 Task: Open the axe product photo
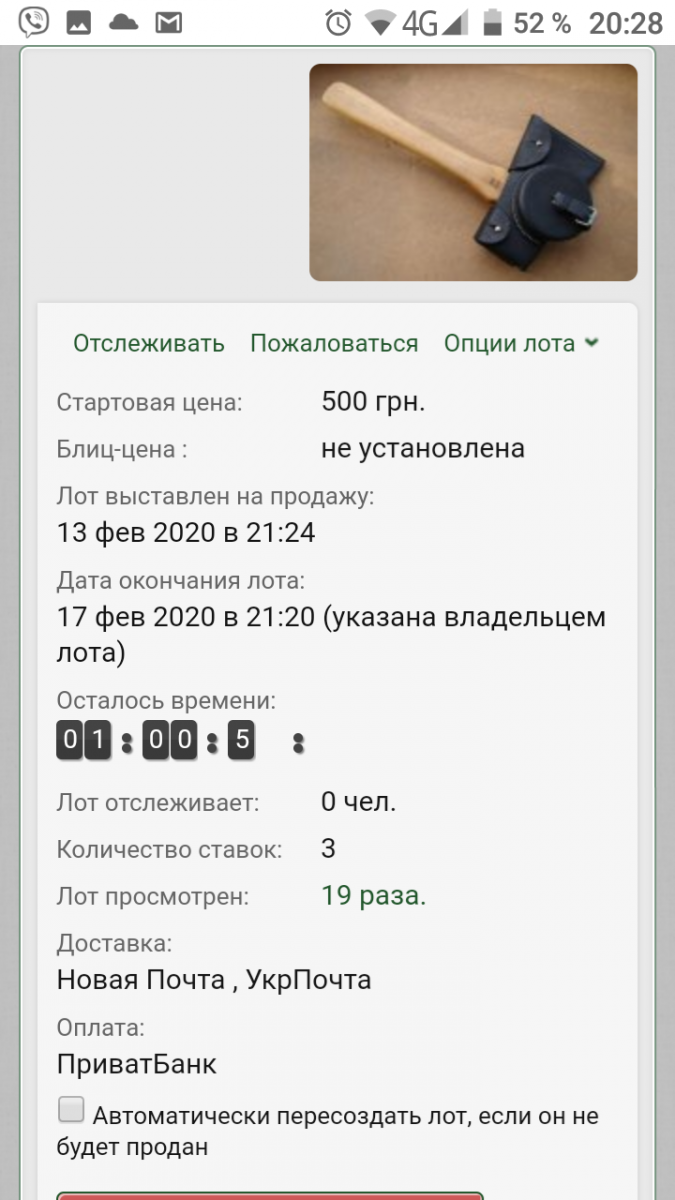(473, 172)
